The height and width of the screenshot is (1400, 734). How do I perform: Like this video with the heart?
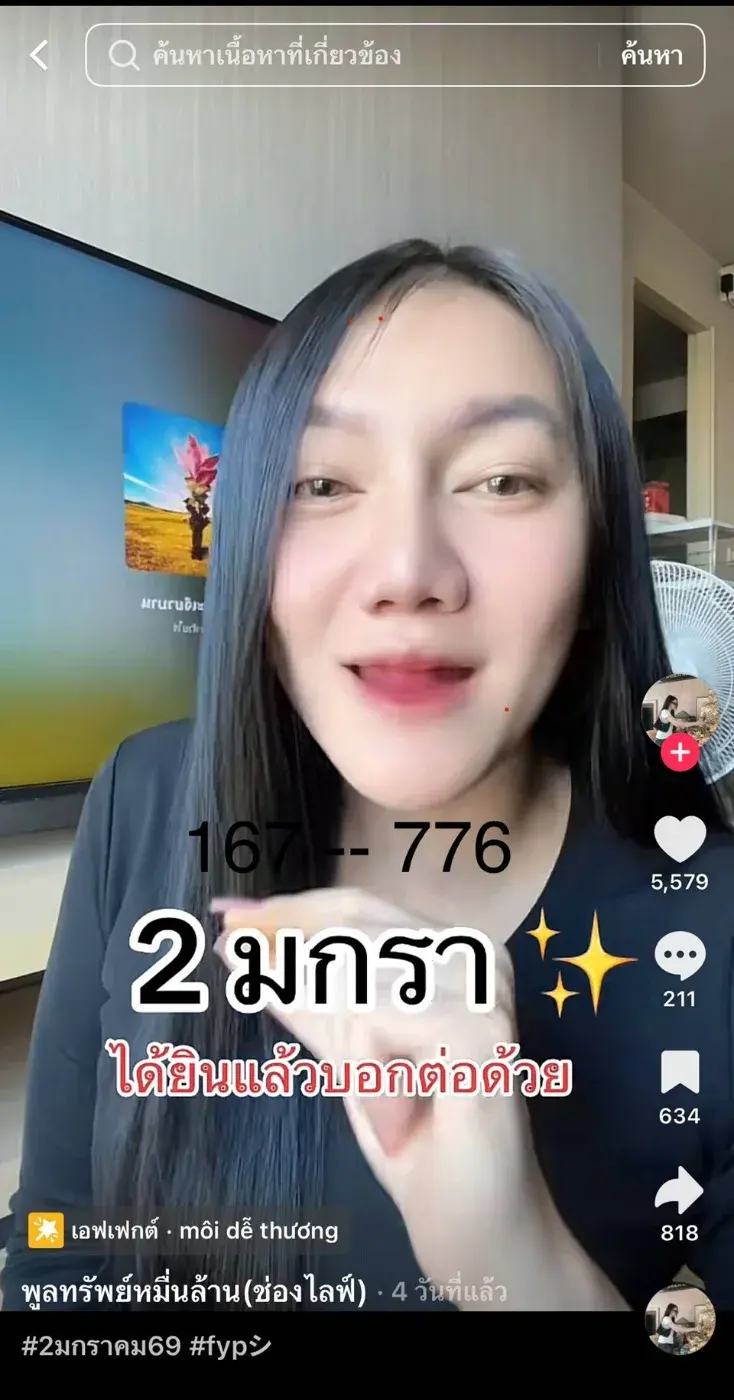click(680, 840)
